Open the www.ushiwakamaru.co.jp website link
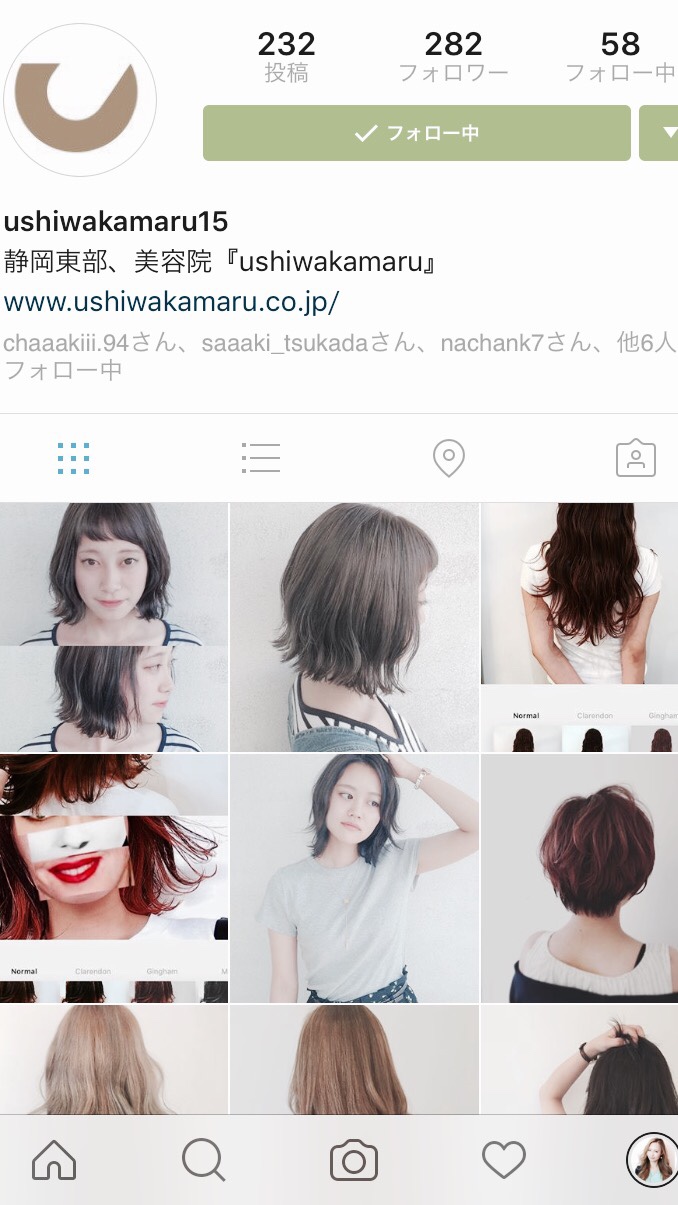 coord(172,301)
